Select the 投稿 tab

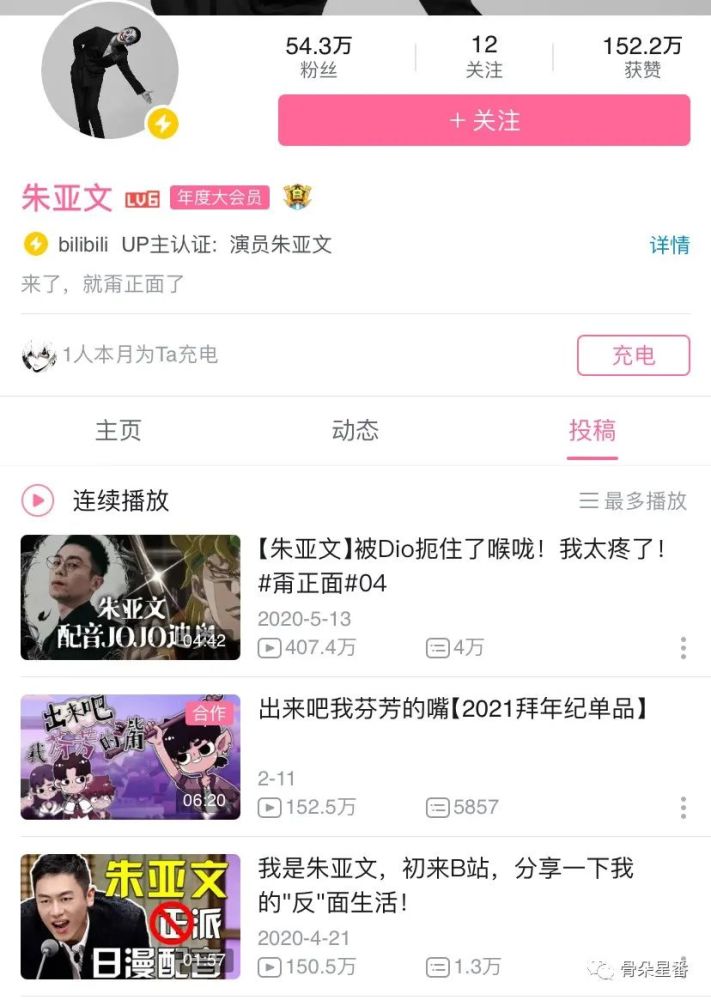tap(592, 430)
